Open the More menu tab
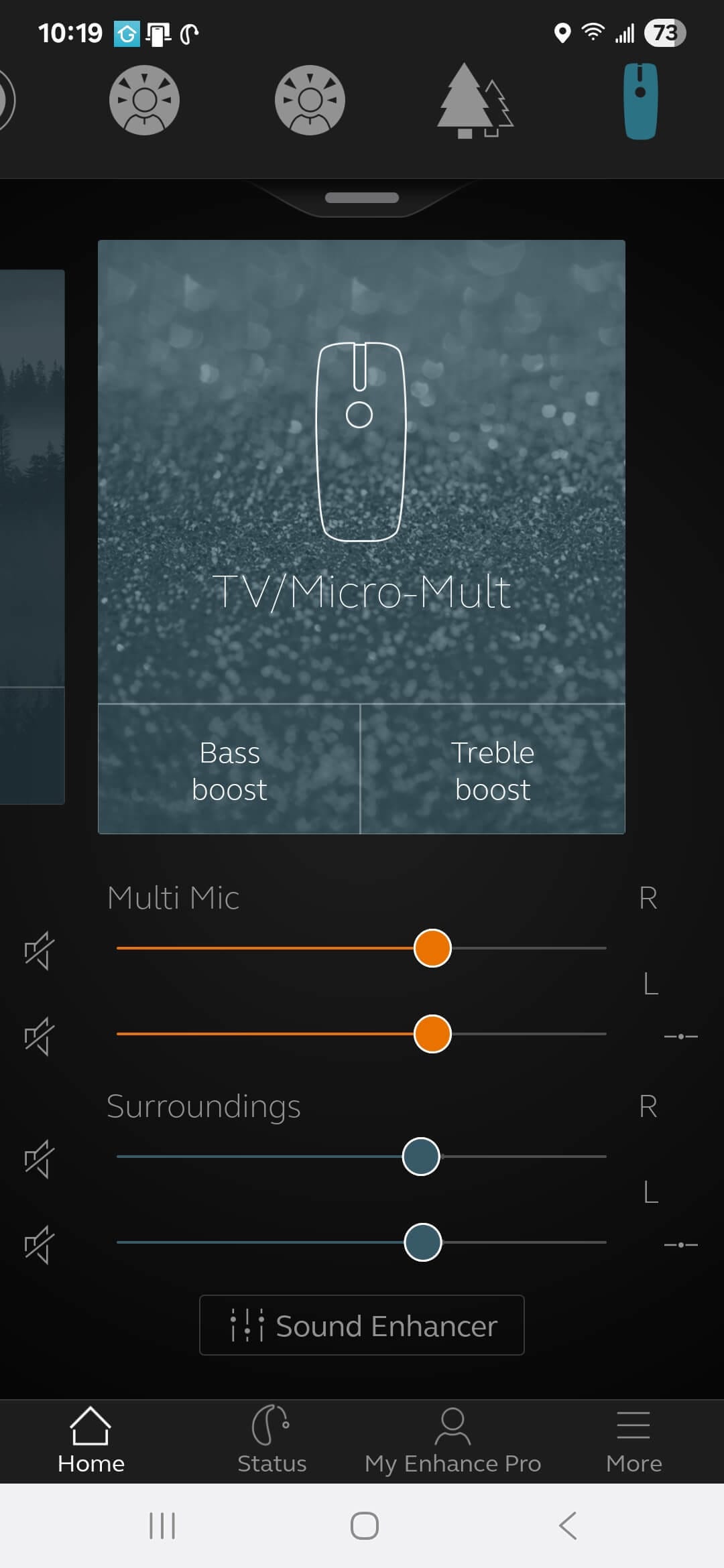Image resolution: width=724 pixels, height=1568 pixels. (x=633, y=1441)
